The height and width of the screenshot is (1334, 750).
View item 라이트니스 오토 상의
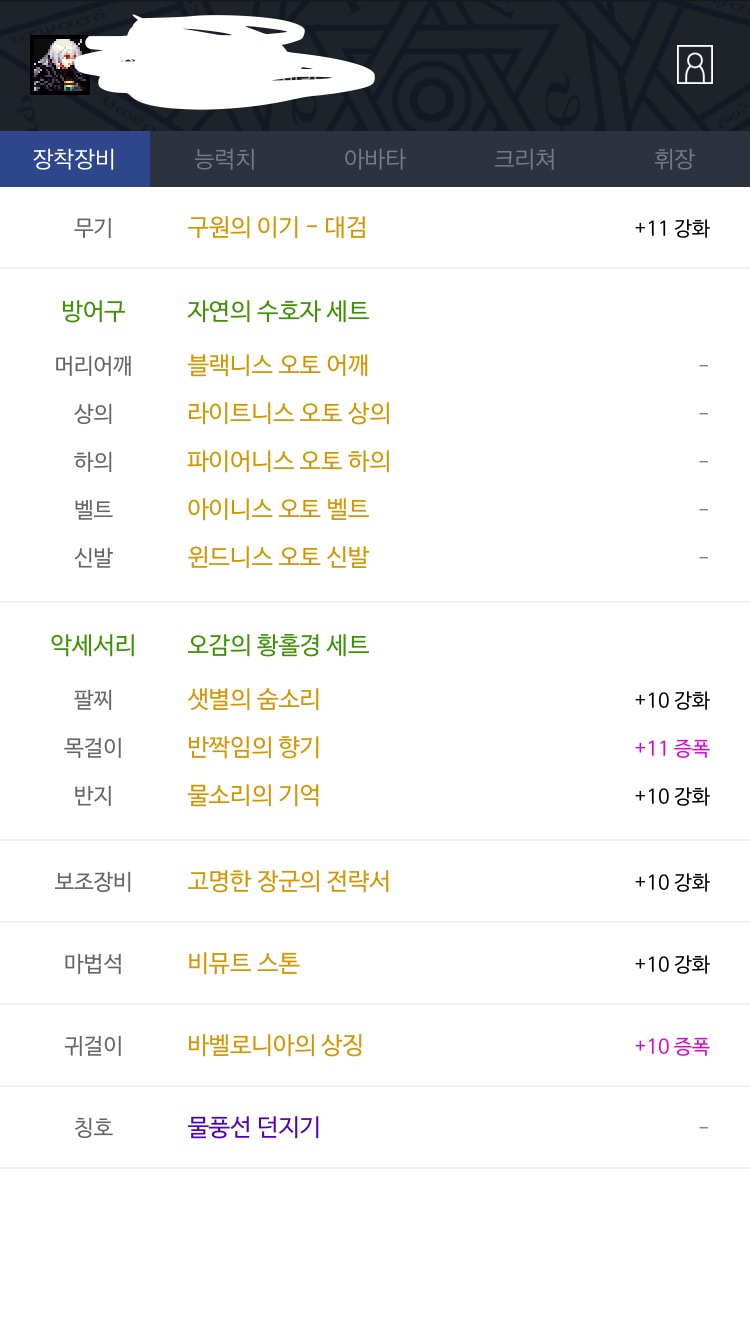pos(289,413)
